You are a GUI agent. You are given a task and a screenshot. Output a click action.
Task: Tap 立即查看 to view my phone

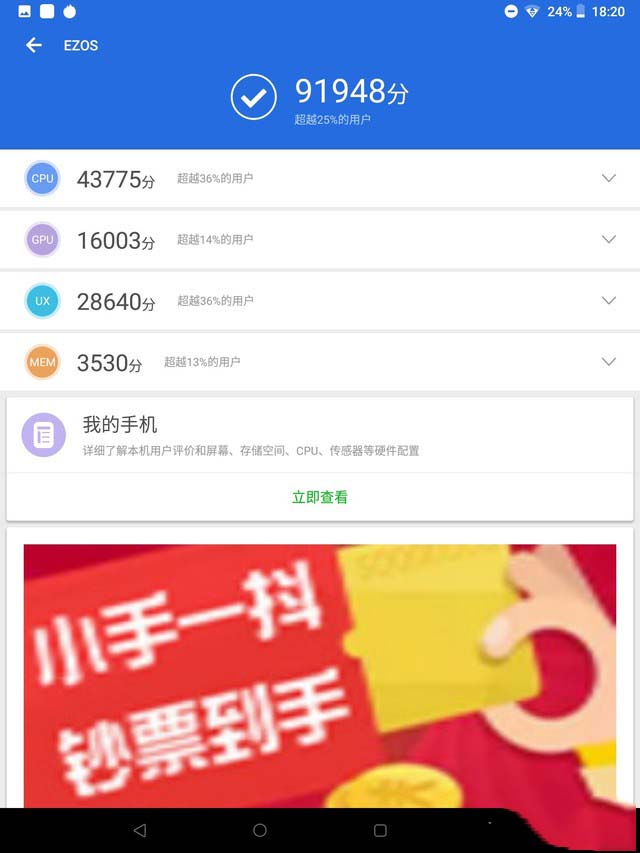pos(320,497)
